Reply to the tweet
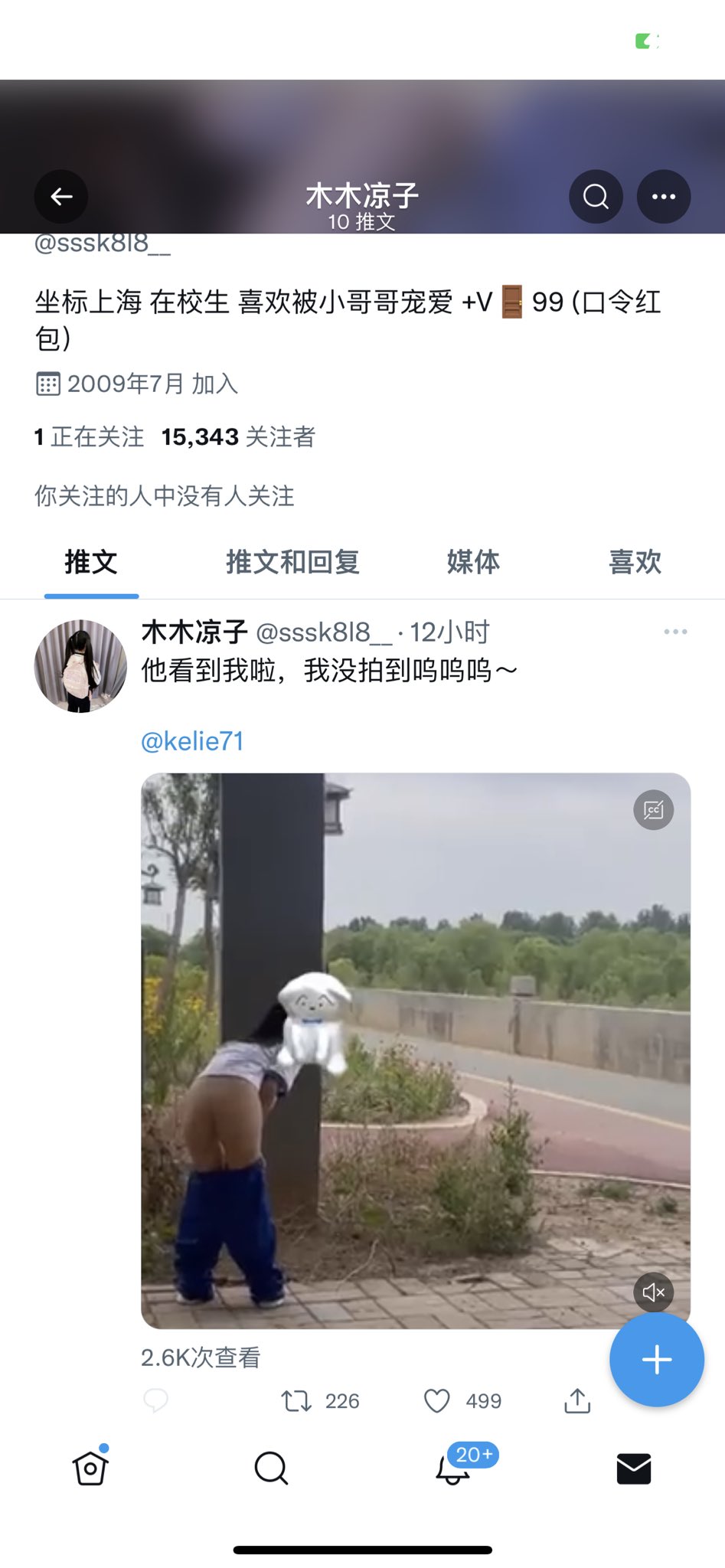725x1568 pixels. point(156,1401)
